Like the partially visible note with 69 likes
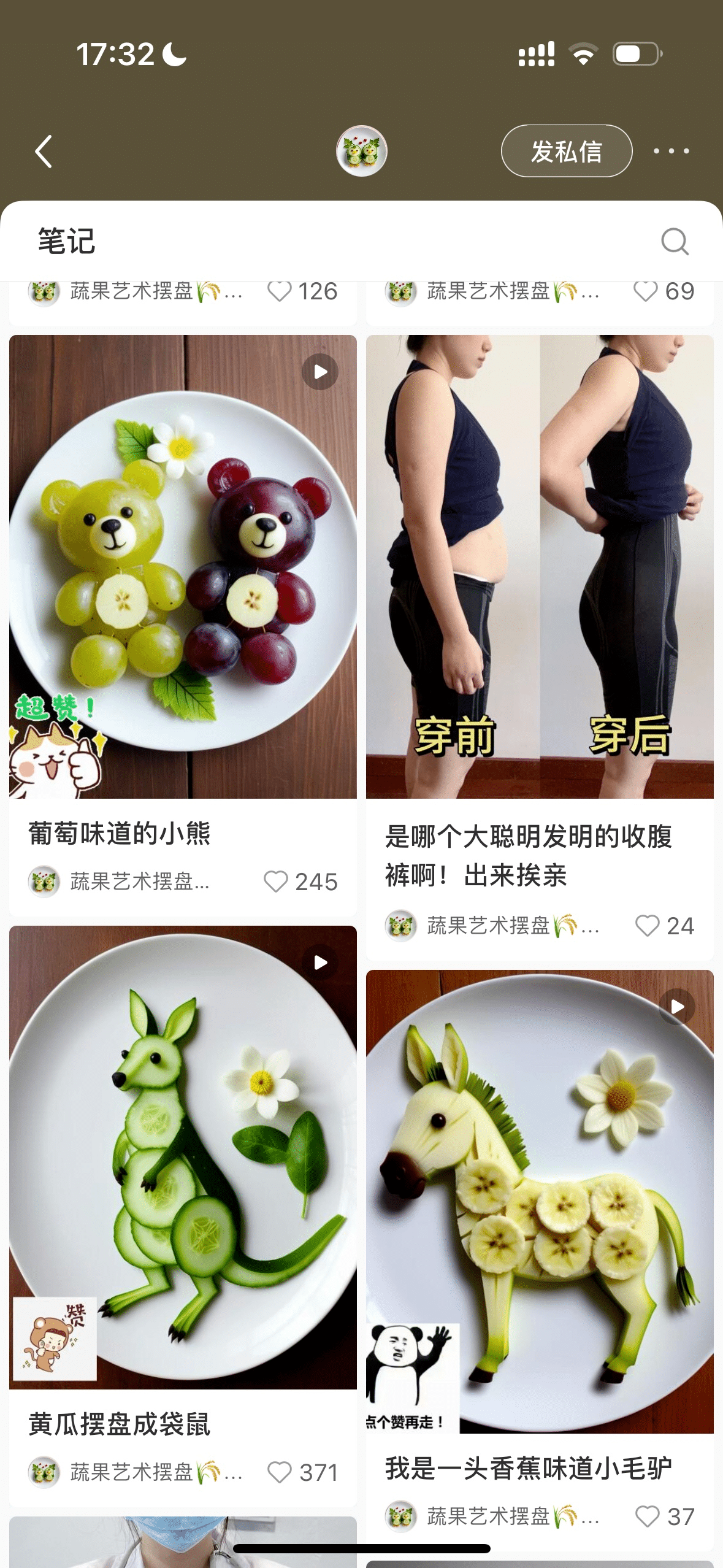Viewport: 723px width, 1568px height. tap(646, 291)
